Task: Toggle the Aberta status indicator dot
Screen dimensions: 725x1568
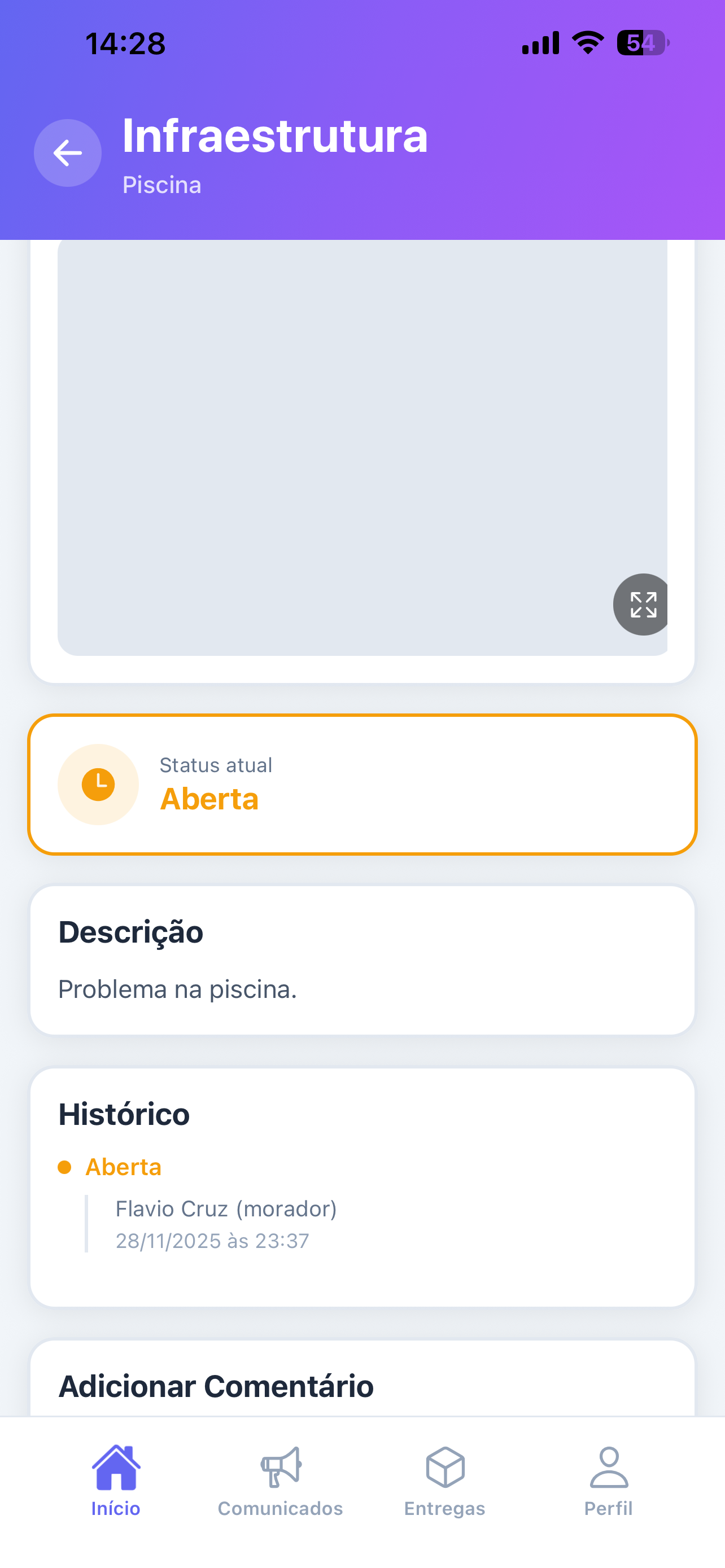Action: [x=65, y=1166]
